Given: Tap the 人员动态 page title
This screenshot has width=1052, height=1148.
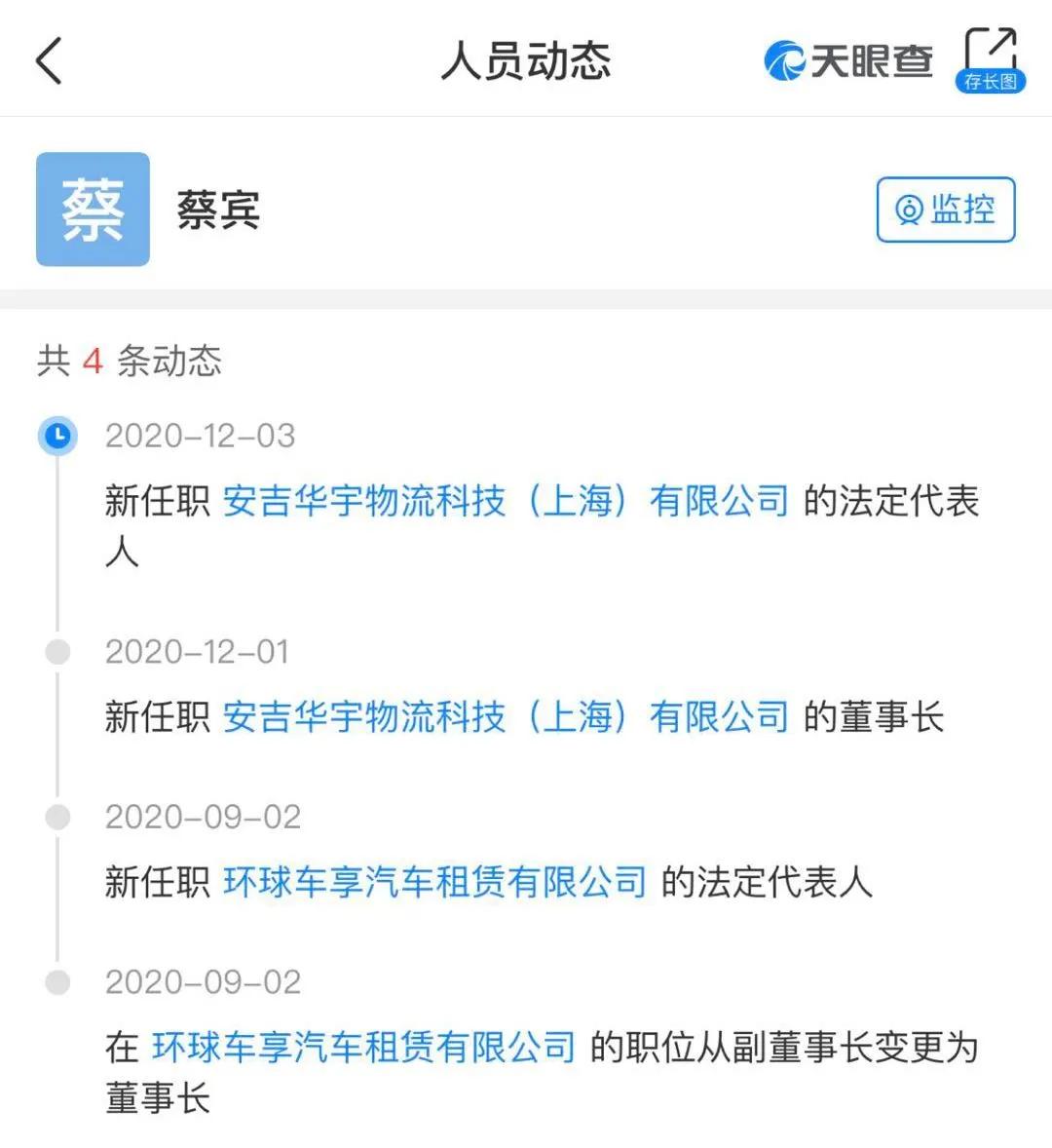Looking at the screenshot, I should click(526, 60).
